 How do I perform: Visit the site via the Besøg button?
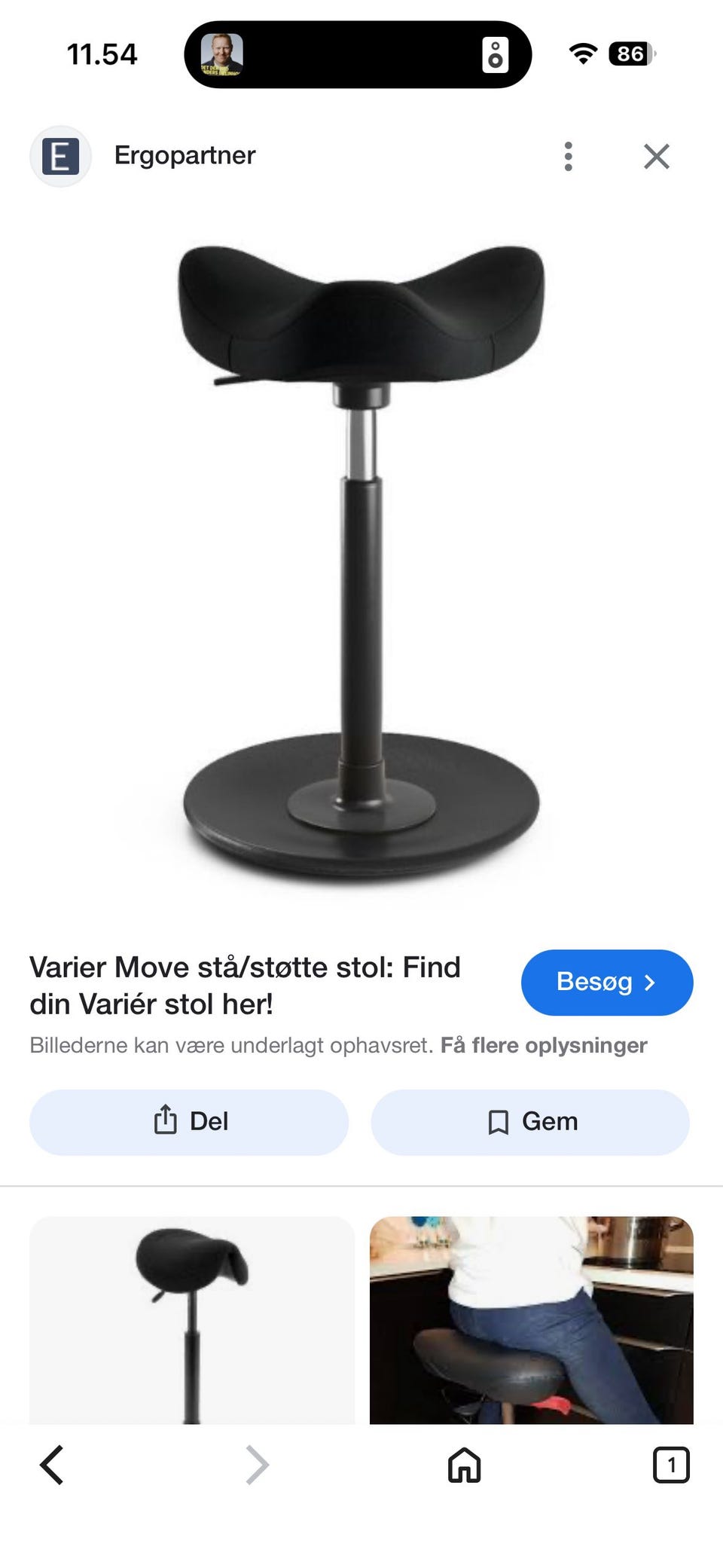(x=606, y=982)
